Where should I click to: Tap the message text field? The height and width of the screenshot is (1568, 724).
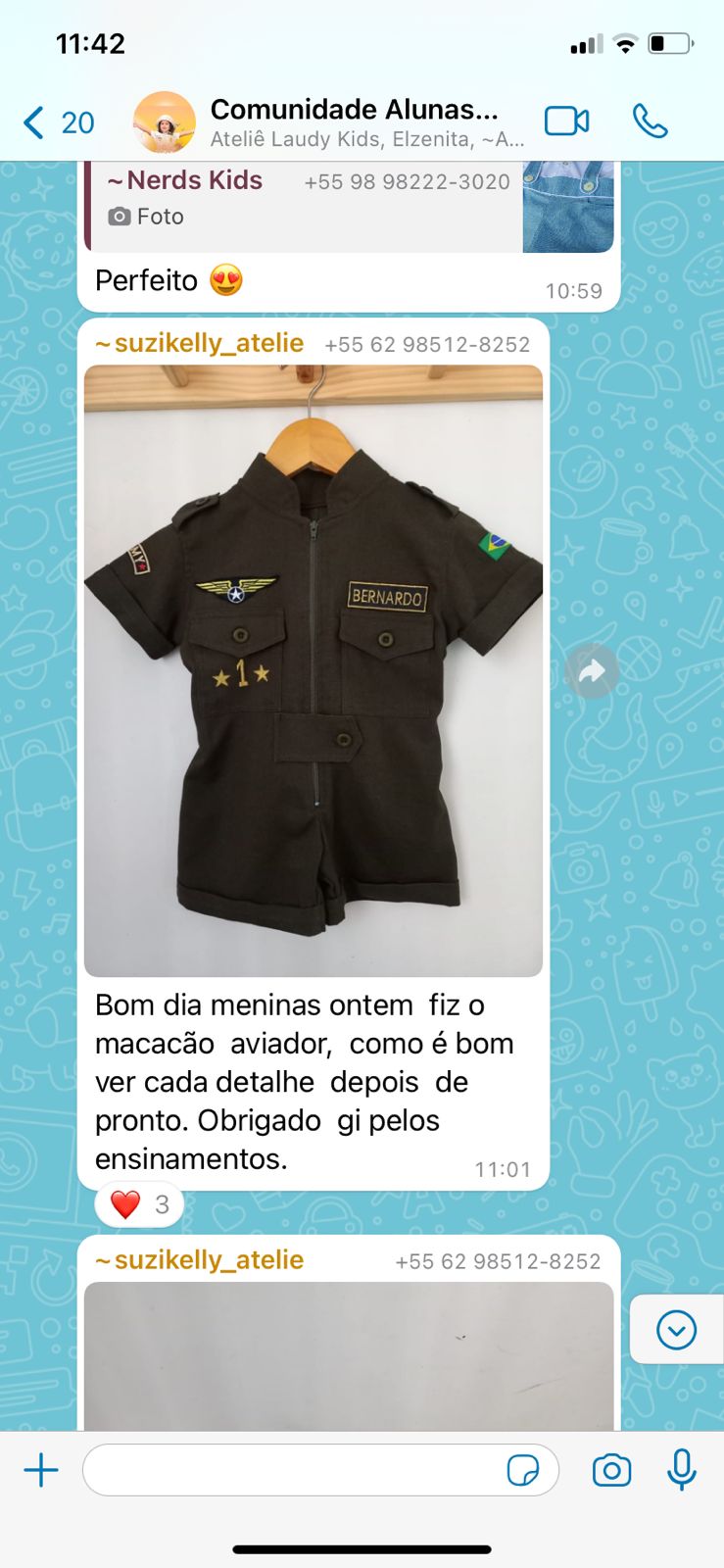coord(294,1470)
